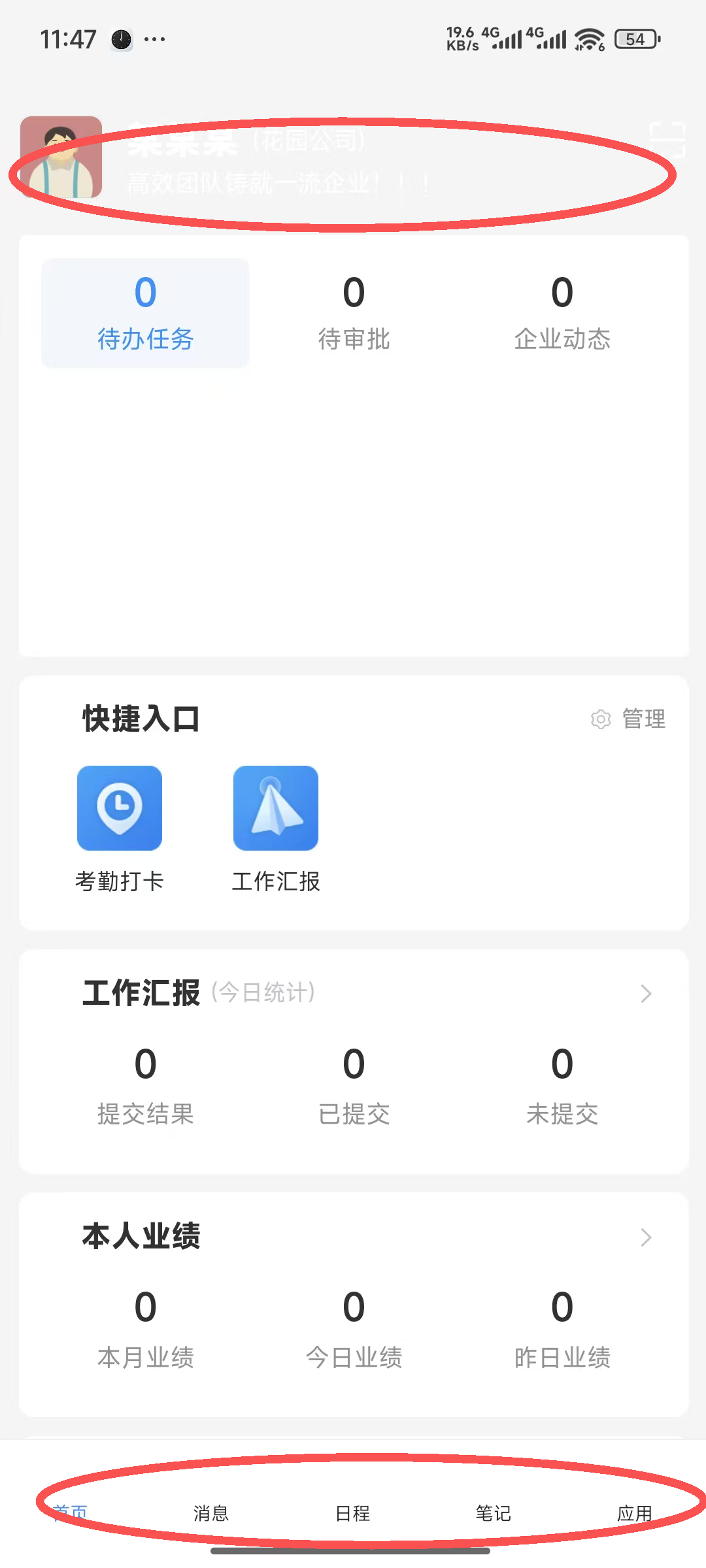Open the 考勤打卡 shortcut
Viewport: 706px width, 1568px height.
(120, 809)
